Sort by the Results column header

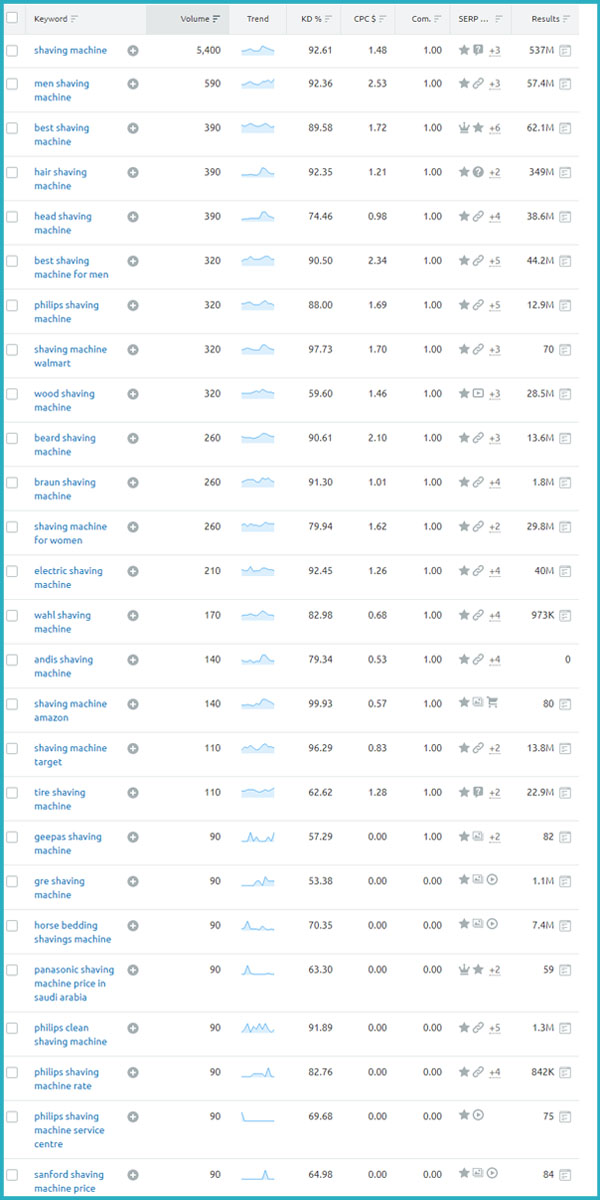(x=550, y=19)
